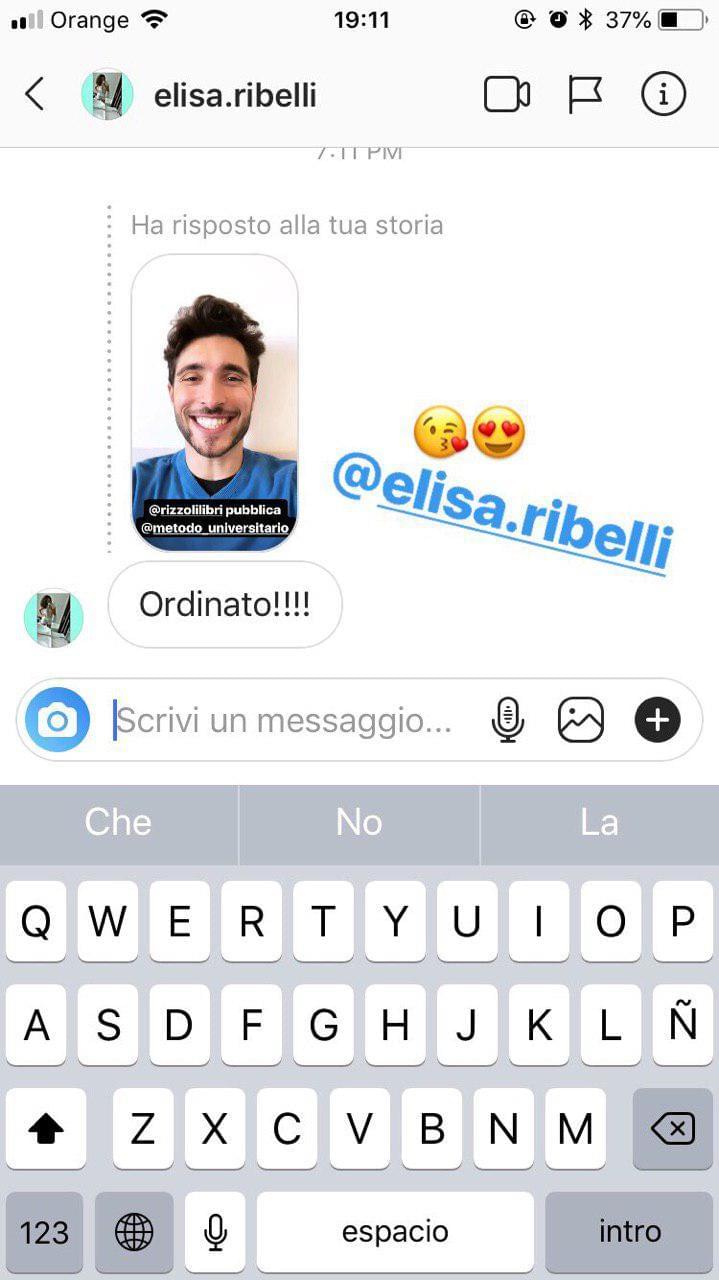The image size is (719, 1280).
Task: Focus the Scrivi un messaggio field
Action: pos(285,720)
